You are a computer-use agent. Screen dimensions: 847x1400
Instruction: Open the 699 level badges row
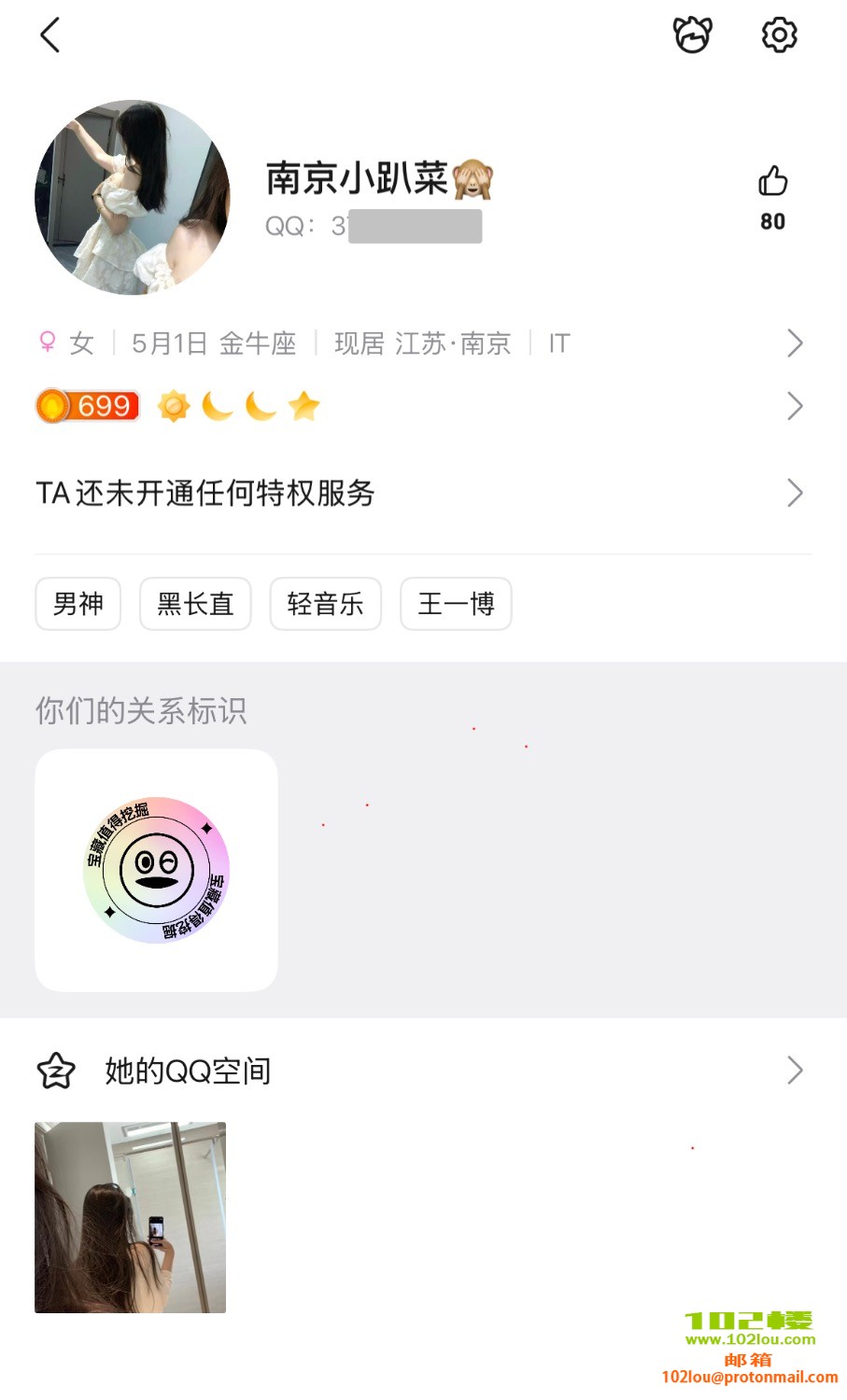[x=420, y=406]
